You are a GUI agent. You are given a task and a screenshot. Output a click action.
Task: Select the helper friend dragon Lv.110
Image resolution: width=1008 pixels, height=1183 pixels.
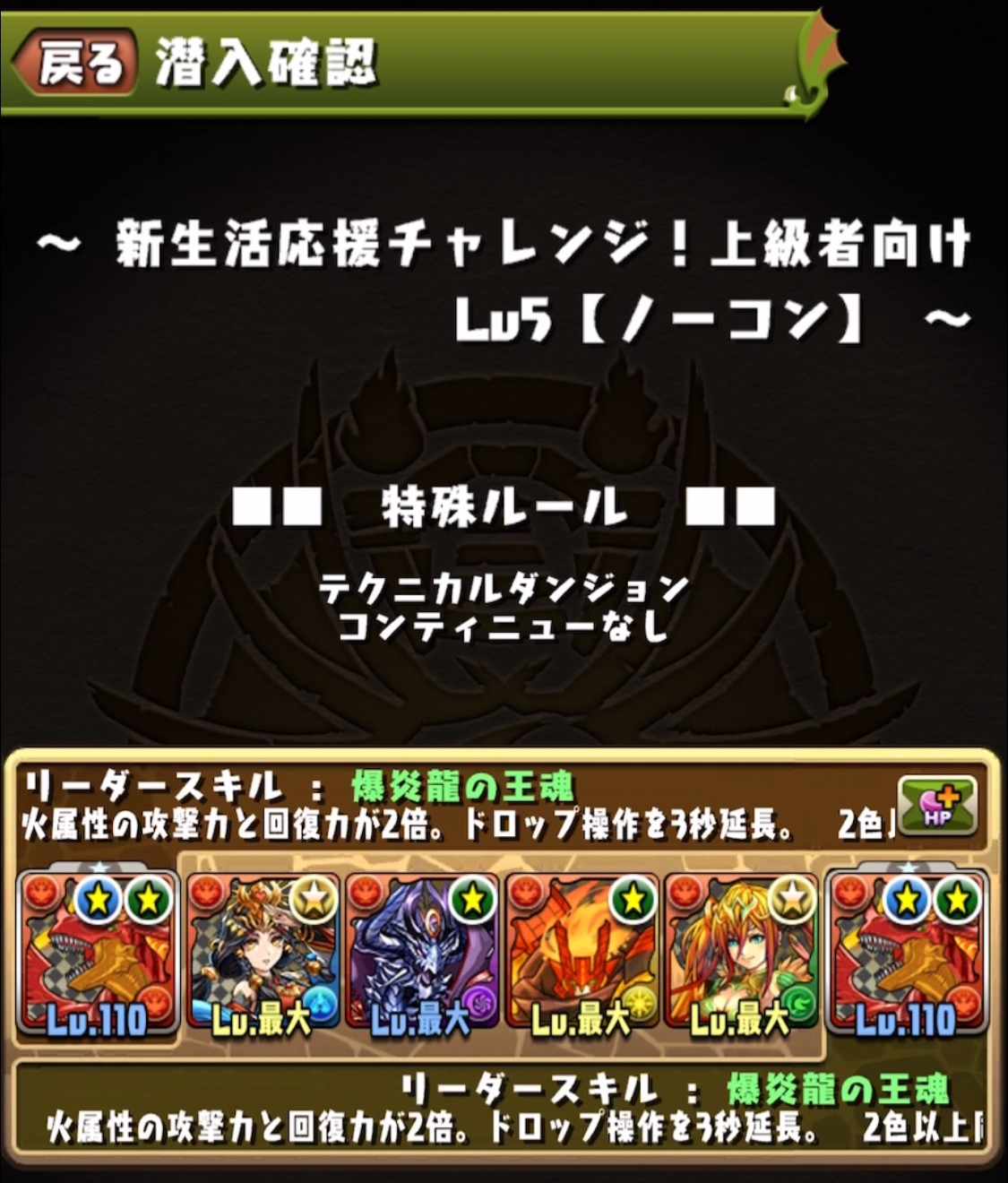[x=907, y=952]
